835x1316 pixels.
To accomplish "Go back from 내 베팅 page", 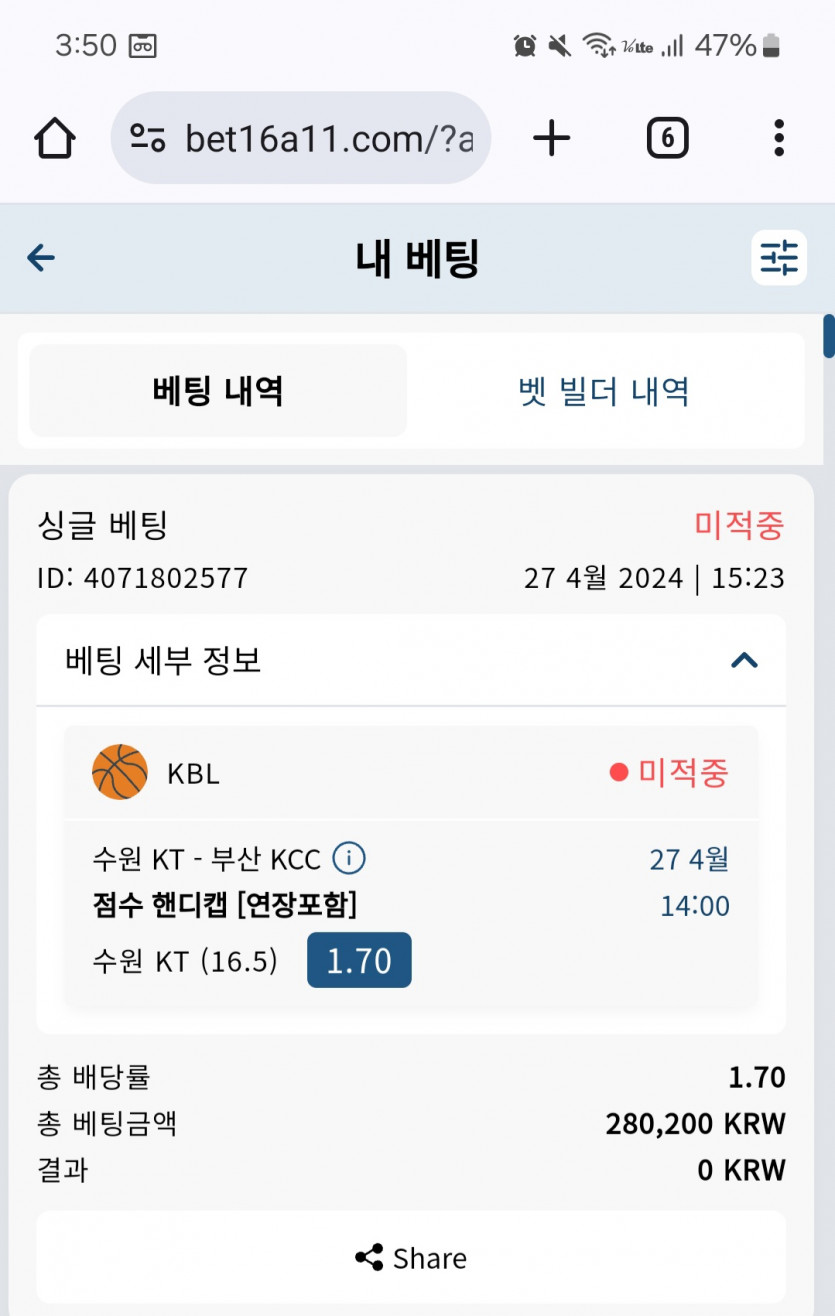I will [41, 259].
